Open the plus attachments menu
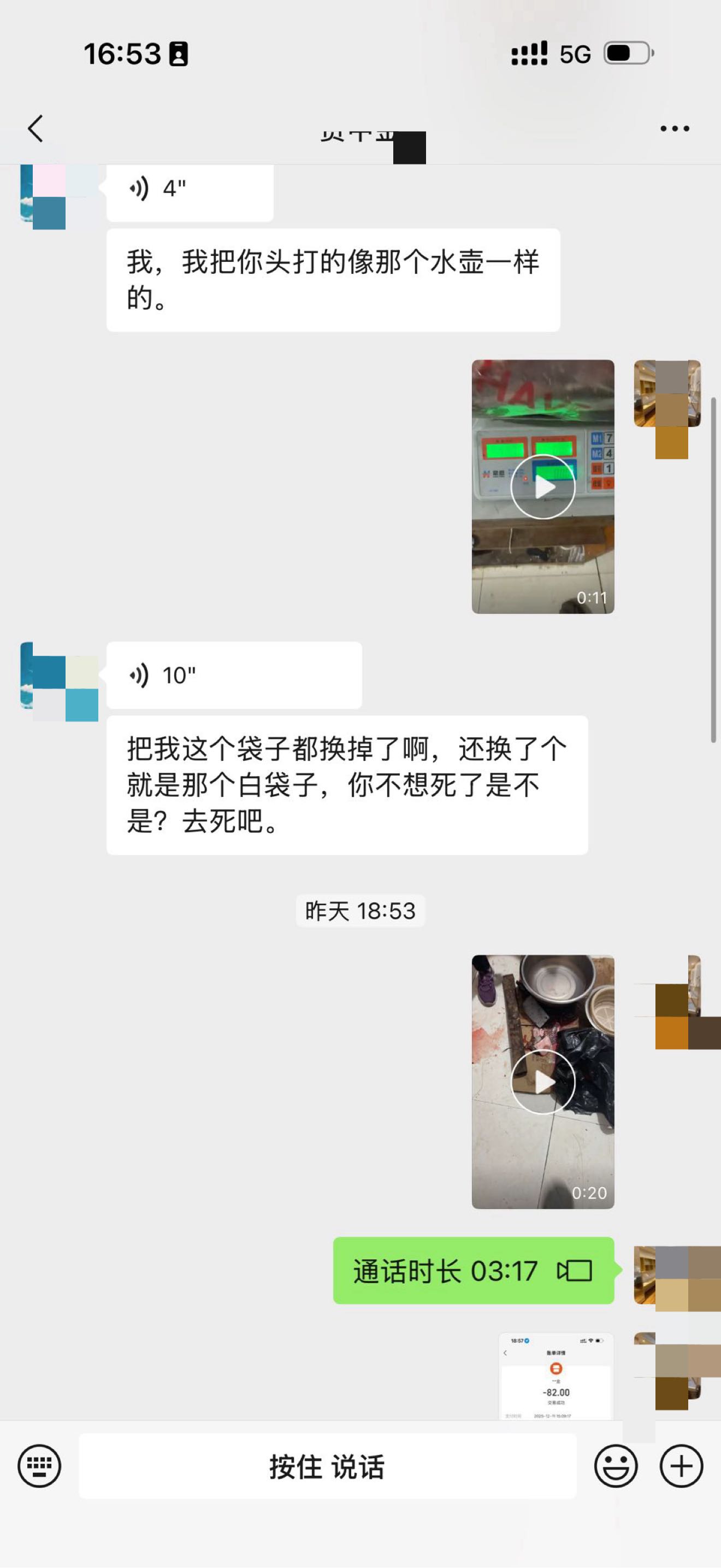 pyautogui.click(x=681, y=1466)
